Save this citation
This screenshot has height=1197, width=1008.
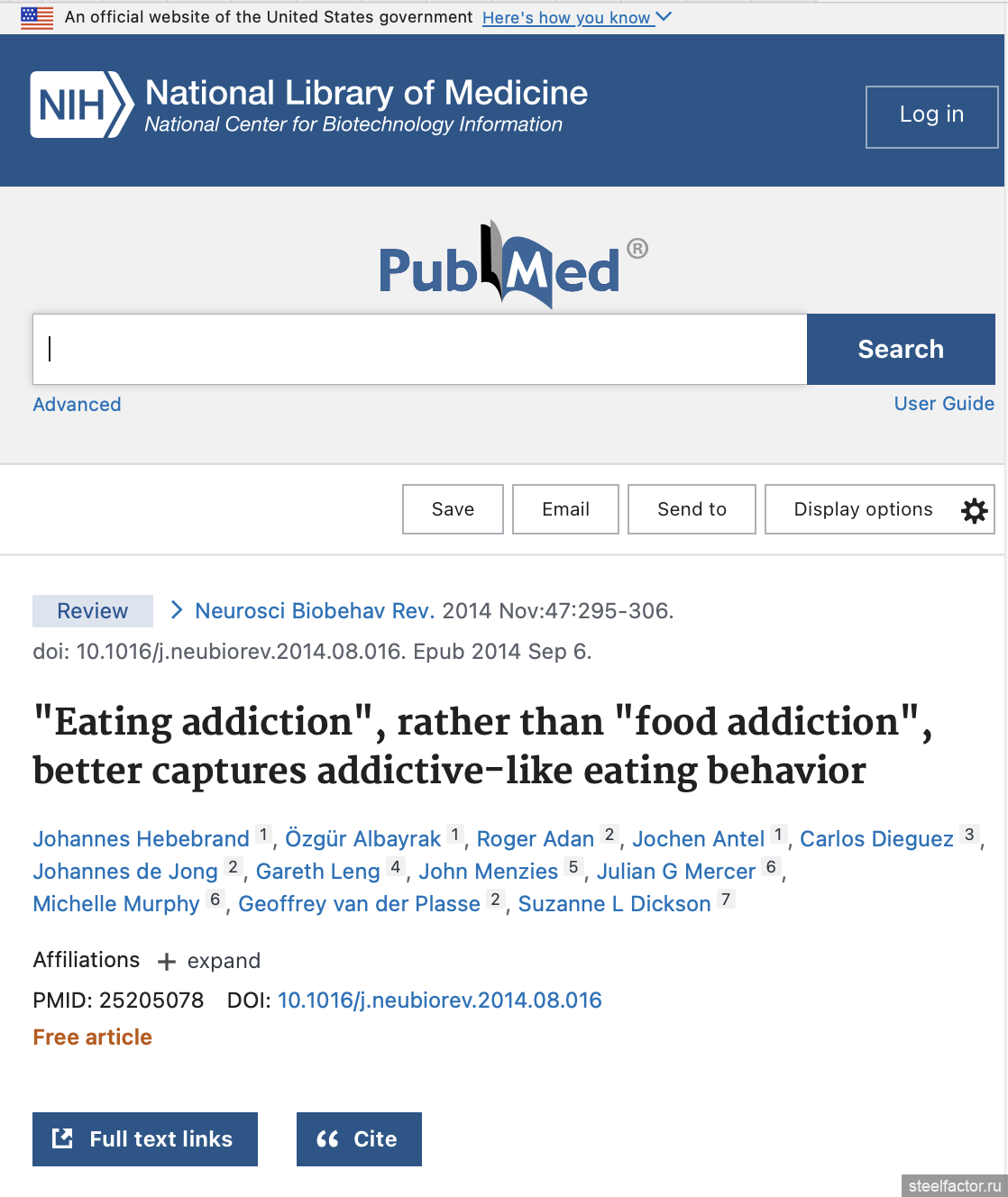[453, 509]
